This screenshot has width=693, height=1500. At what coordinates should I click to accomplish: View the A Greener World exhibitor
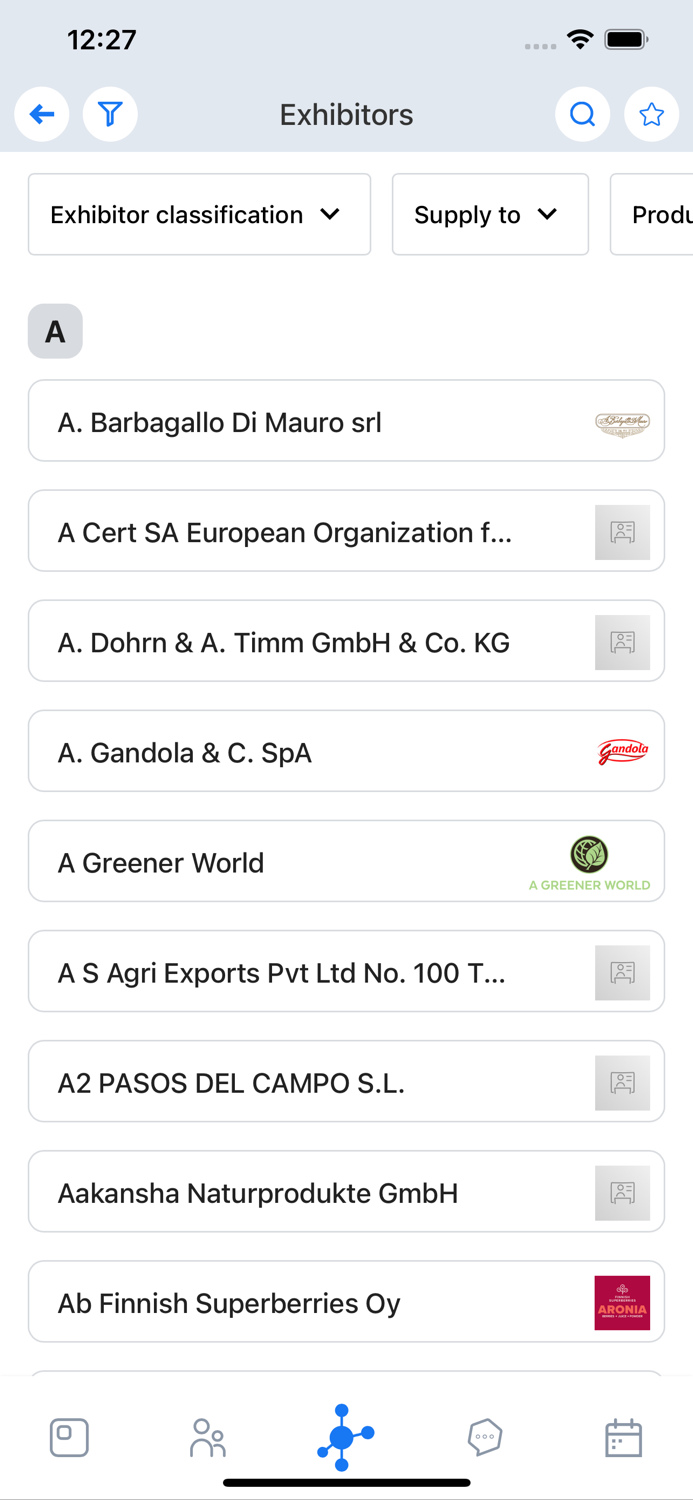click(346, 861)
